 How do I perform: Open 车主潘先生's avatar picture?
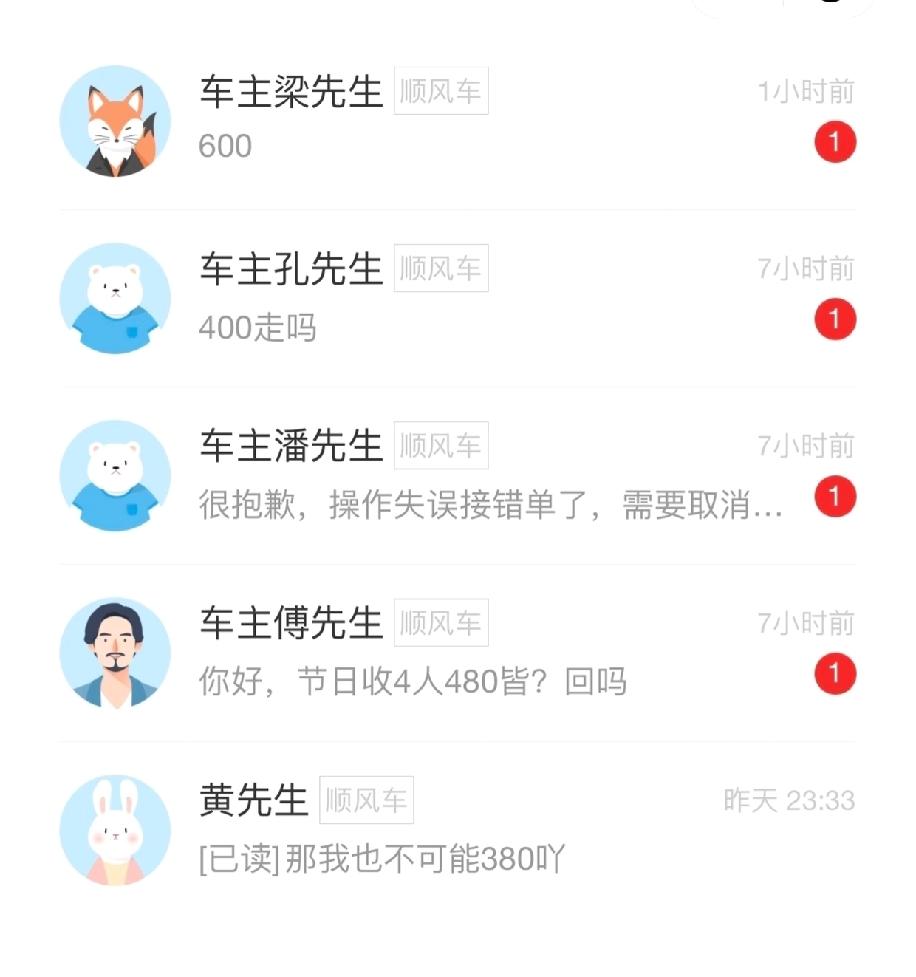pos(114,476)
